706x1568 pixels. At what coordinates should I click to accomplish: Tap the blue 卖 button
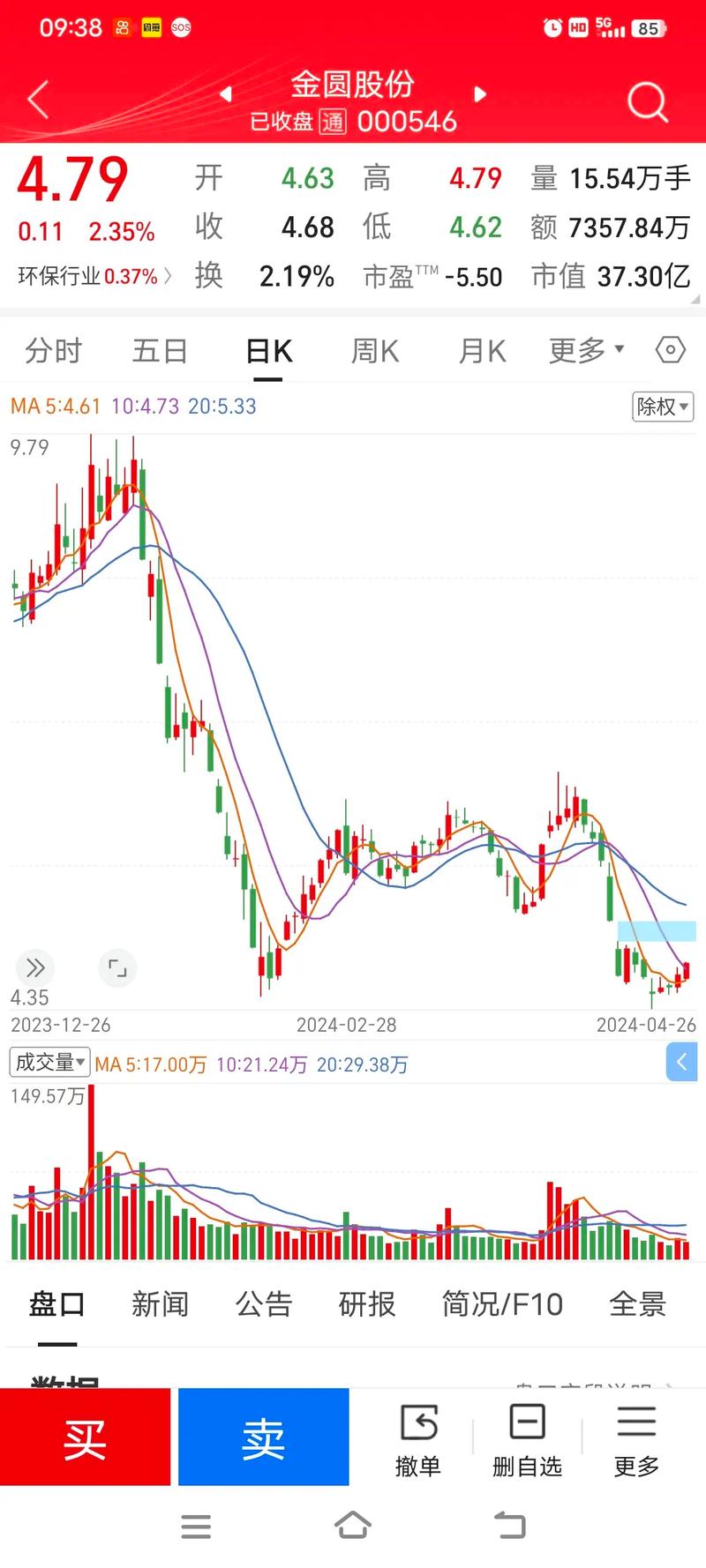click(x=263, y=1437)
